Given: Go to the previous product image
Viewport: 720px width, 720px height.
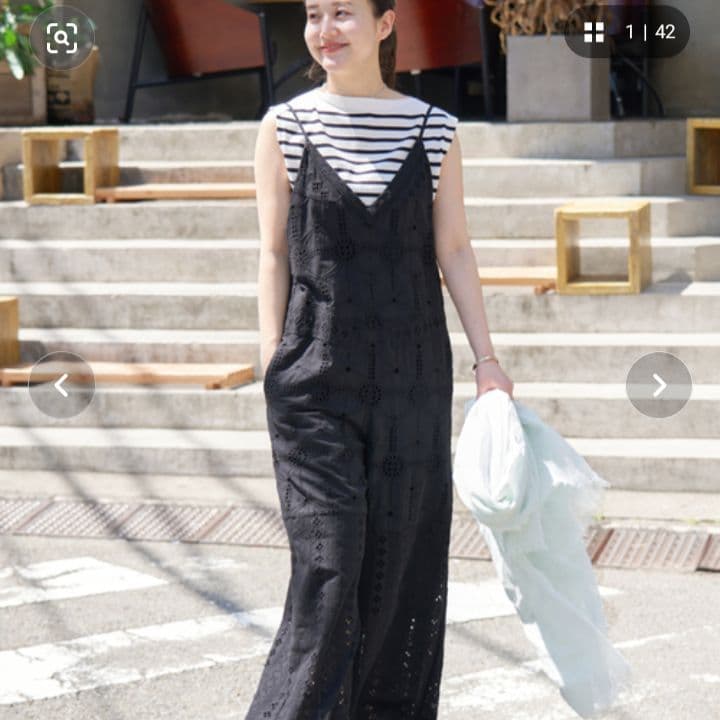Looking at the screenshot, I should tap(62, 385).
